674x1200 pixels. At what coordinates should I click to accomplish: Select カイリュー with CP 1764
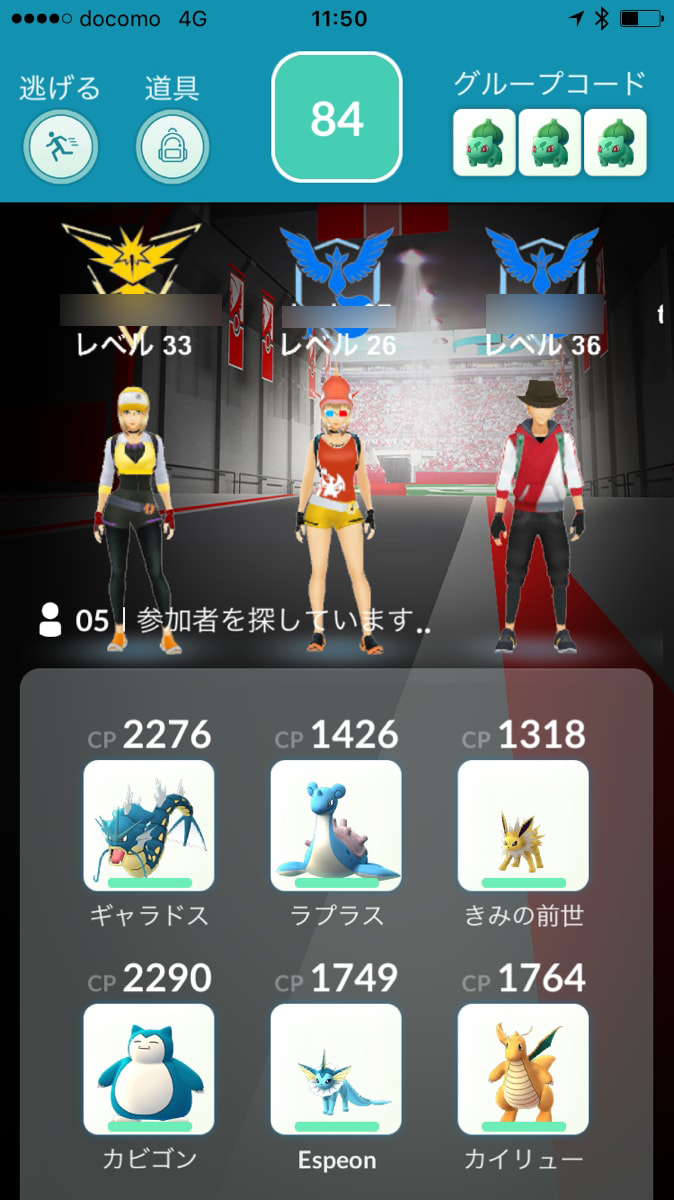(x=523, y=1069)
